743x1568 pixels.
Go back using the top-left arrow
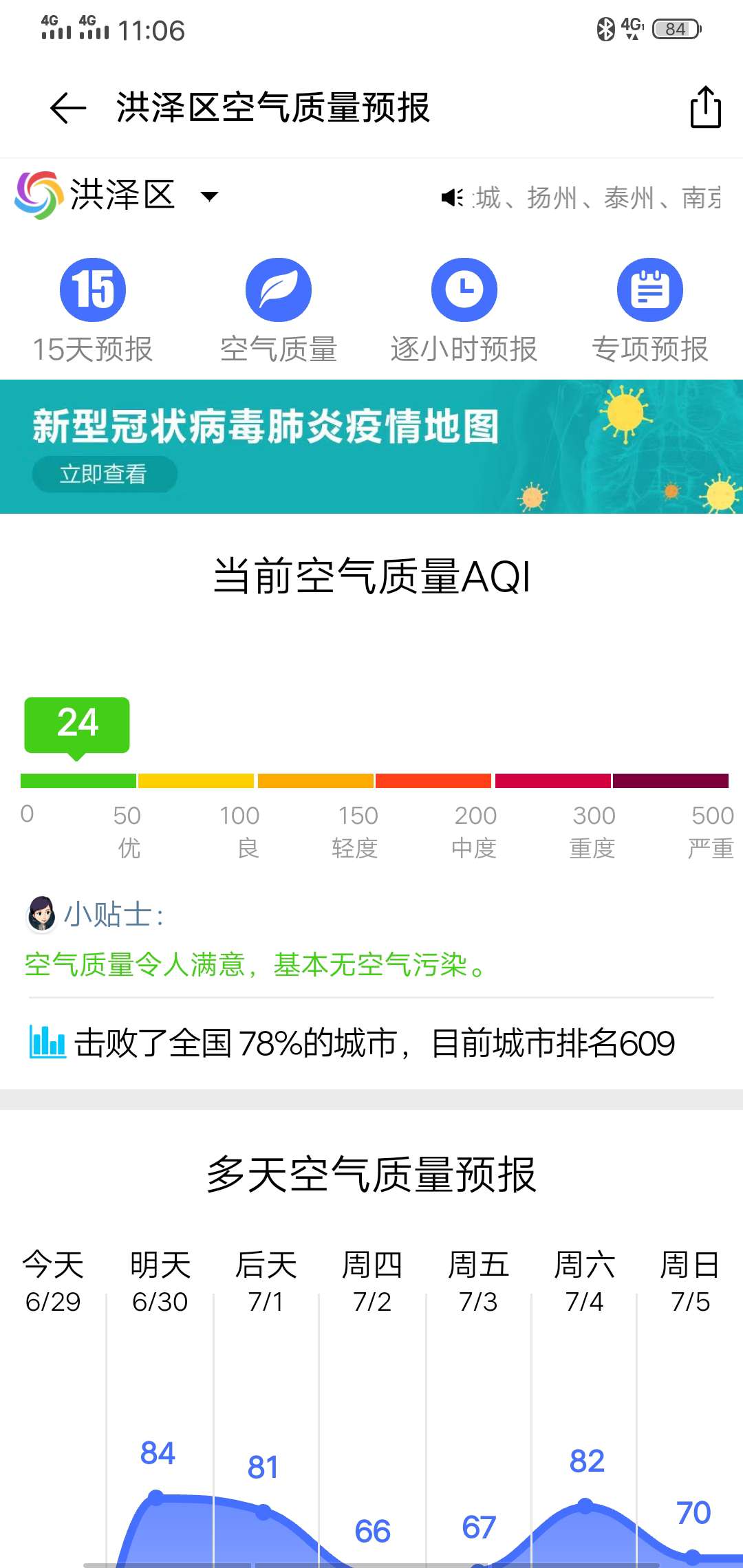(68, 108)
